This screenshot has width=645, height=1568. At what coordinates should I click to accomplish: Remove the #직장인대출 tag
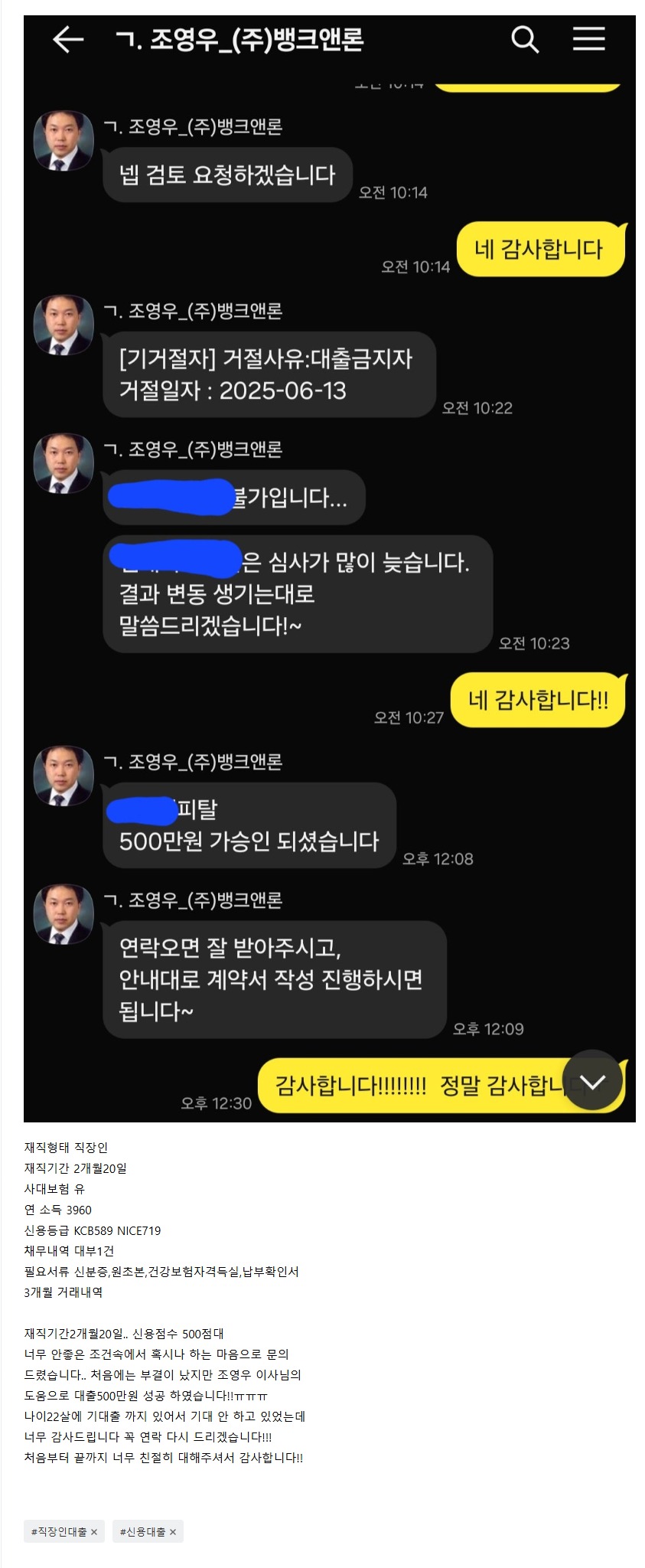pos(94,1532)
